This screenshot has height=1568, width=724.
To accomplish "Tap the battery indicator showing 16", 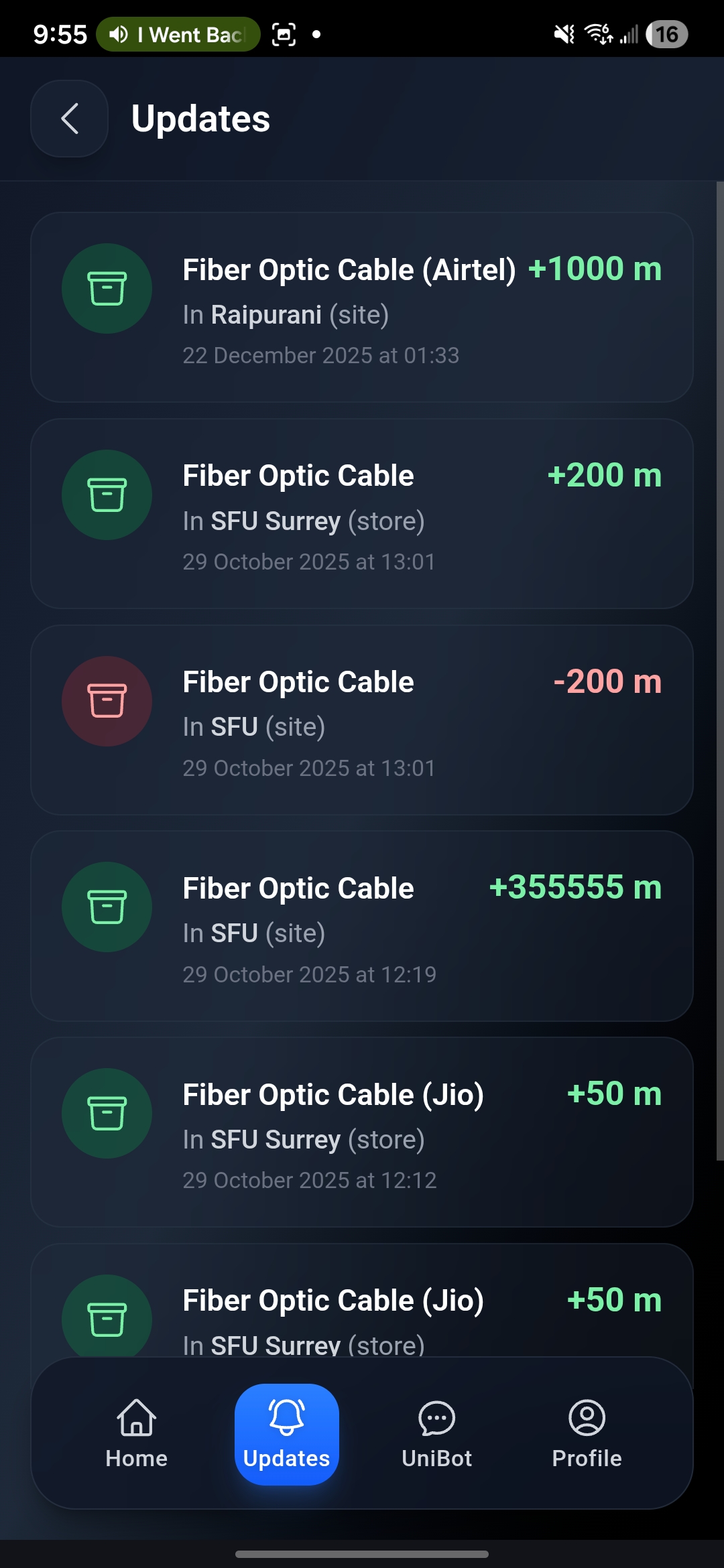I will click(x=667, y=34).
